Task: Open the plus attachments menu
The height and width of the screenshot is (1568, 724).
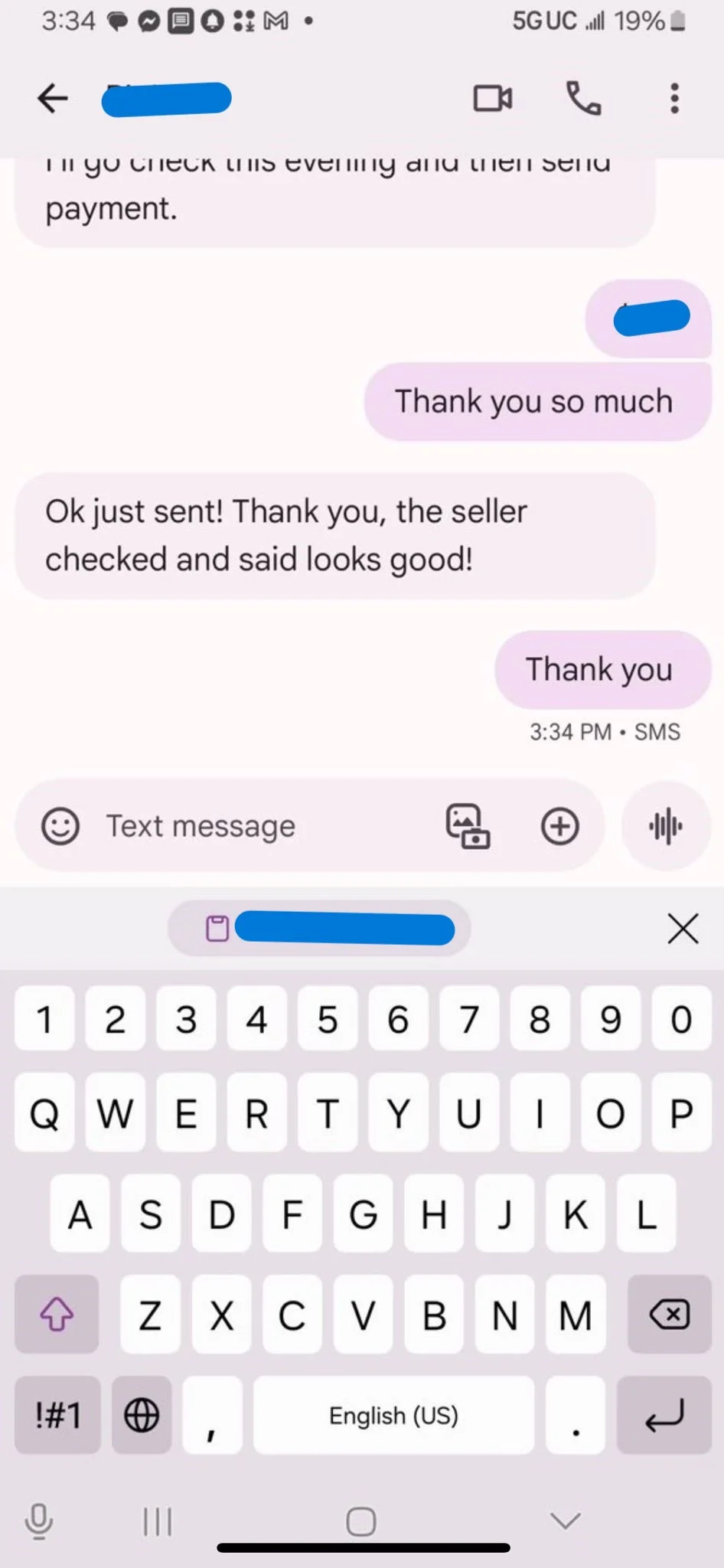Action: click(560, 826)
